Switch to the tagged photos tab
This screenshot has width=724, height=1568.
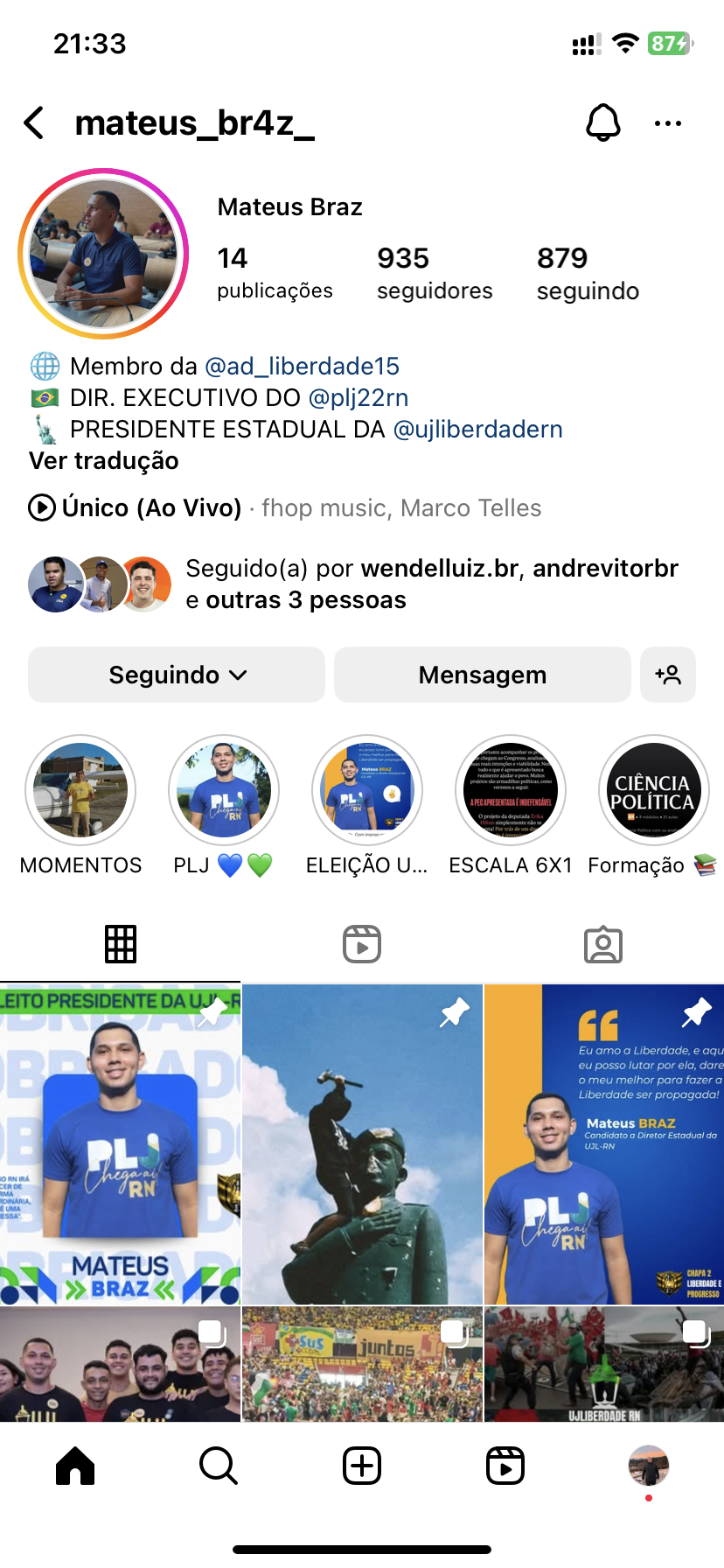click(603, 944)
